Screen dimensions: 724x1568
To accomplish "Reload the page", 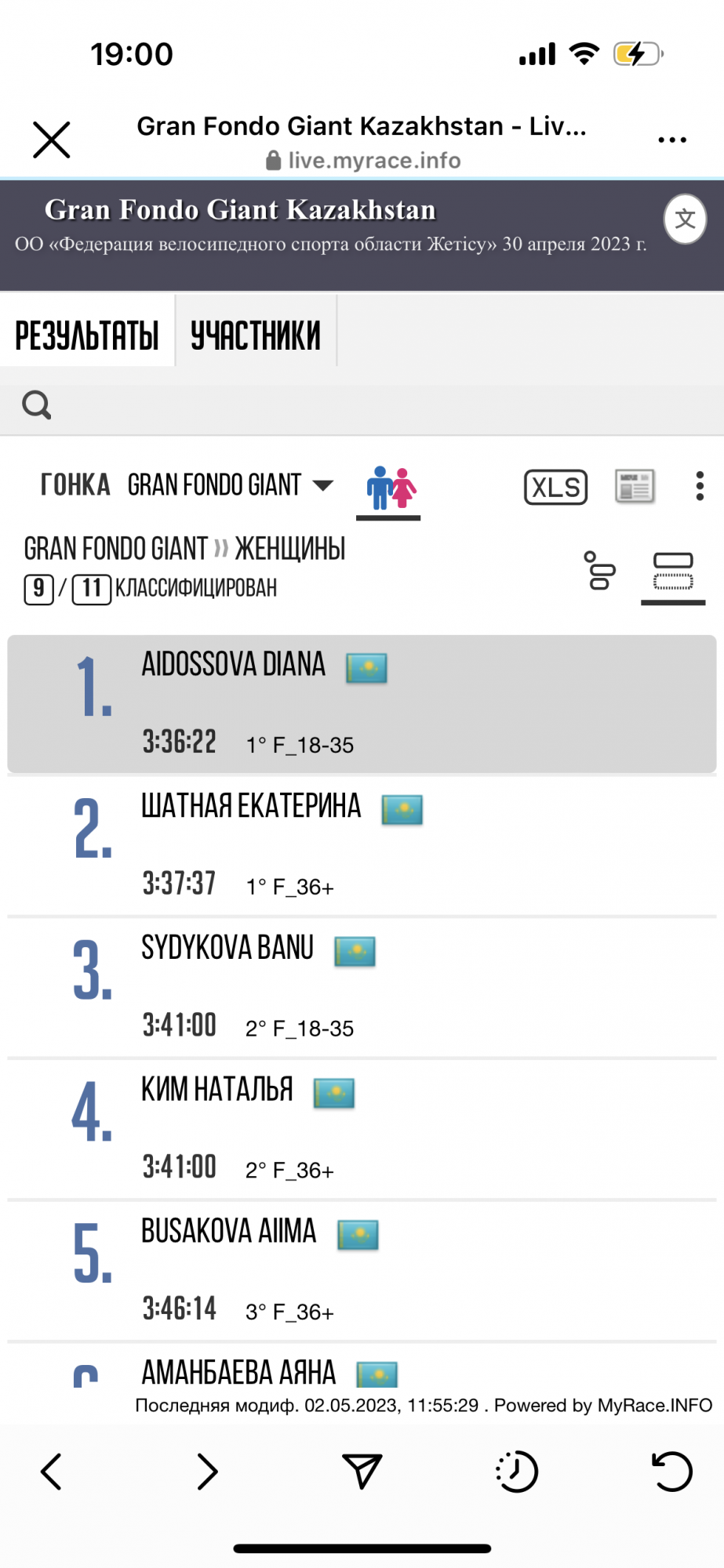I will pyautogui.click(x=672, y=1471).
